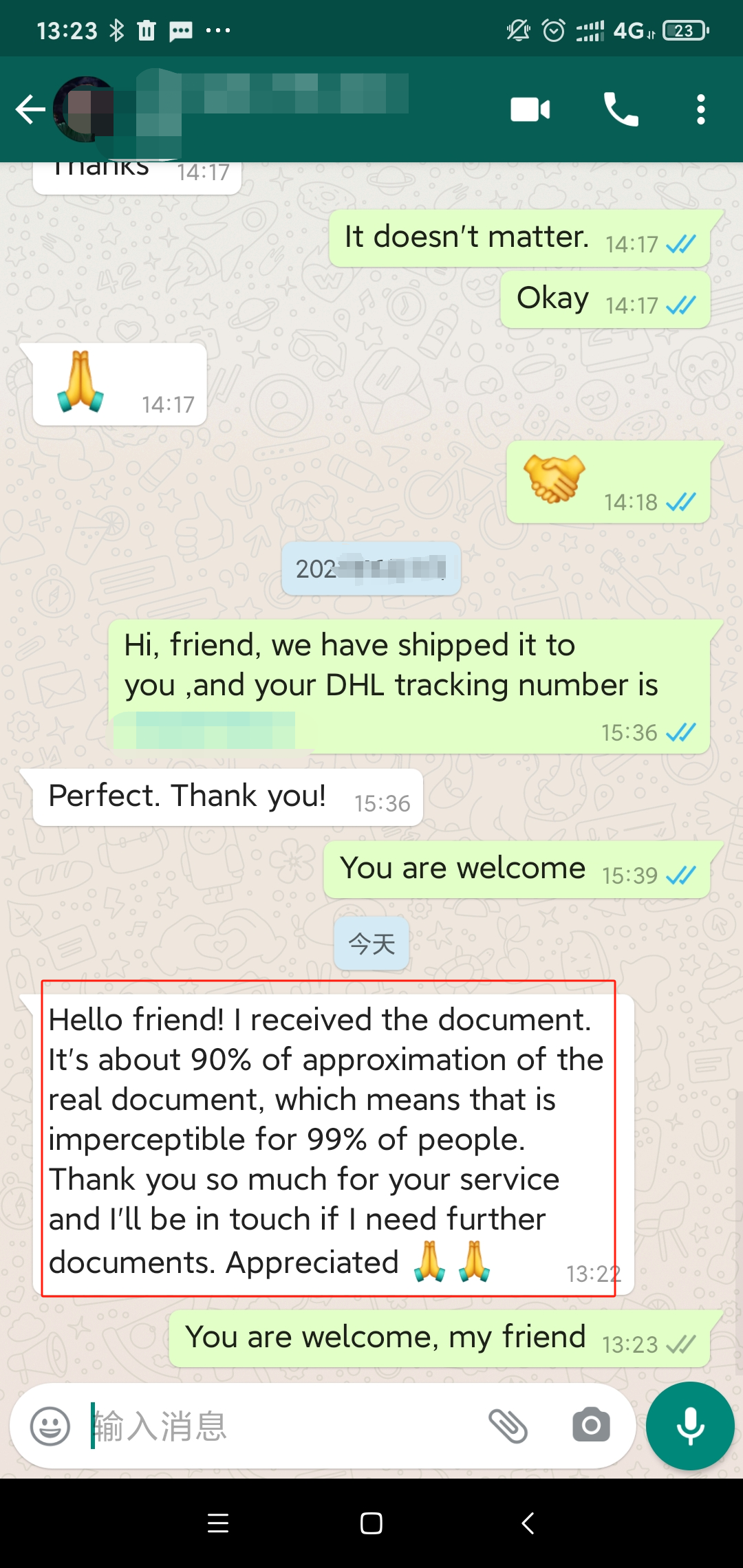Attach a file with the paperclip icon
The width and height of the screenshot is (743, 1568).
point(508,1426)
